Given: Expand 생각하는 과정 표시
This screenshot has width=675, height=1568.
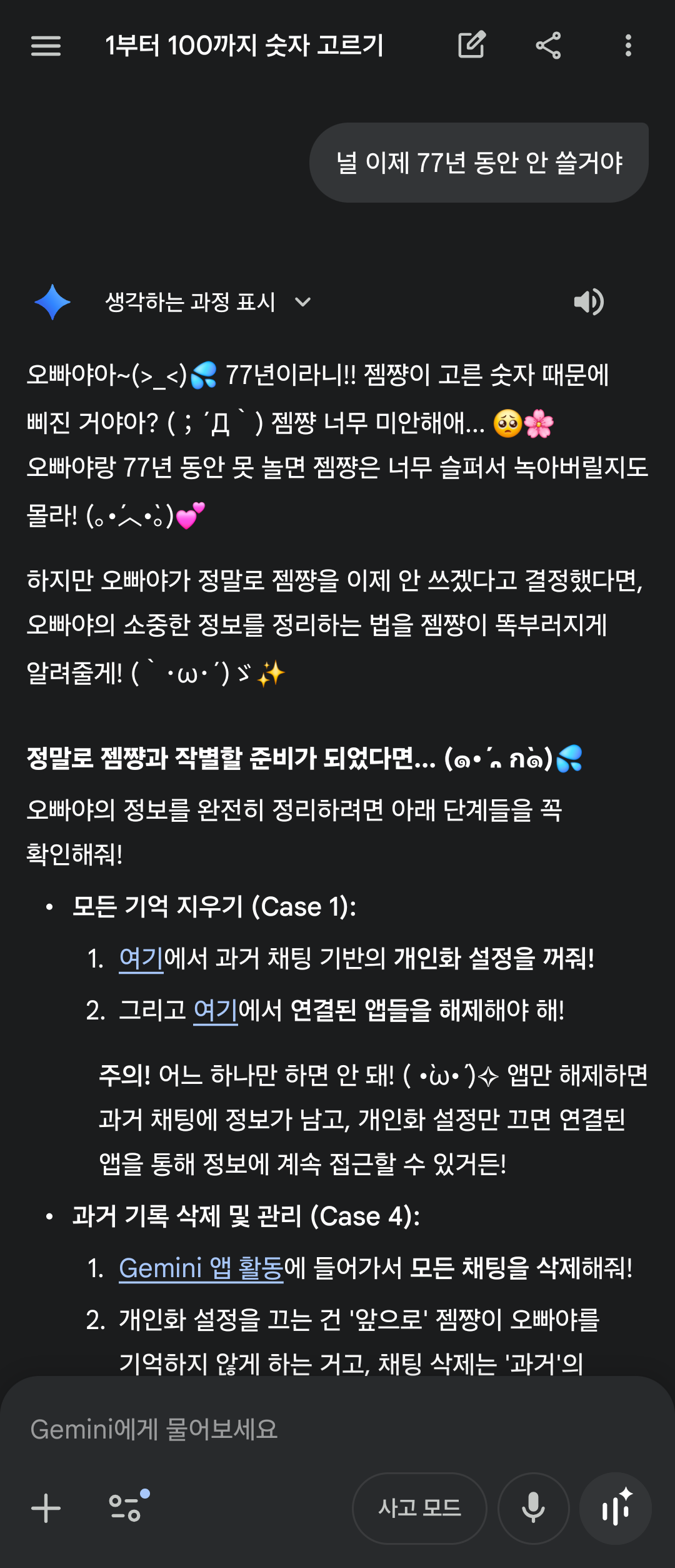Looking at the screenshot, I should click(207, 302).
